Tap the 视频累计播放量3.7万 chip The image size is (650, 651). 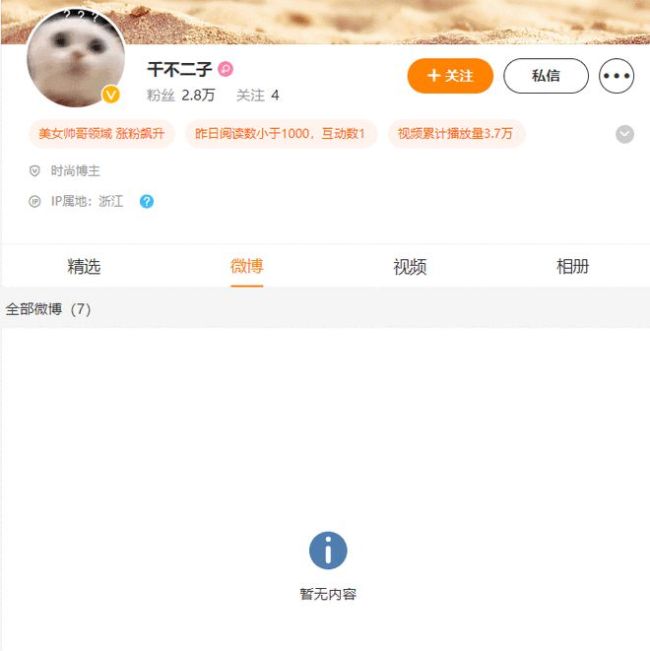point(456,134)
